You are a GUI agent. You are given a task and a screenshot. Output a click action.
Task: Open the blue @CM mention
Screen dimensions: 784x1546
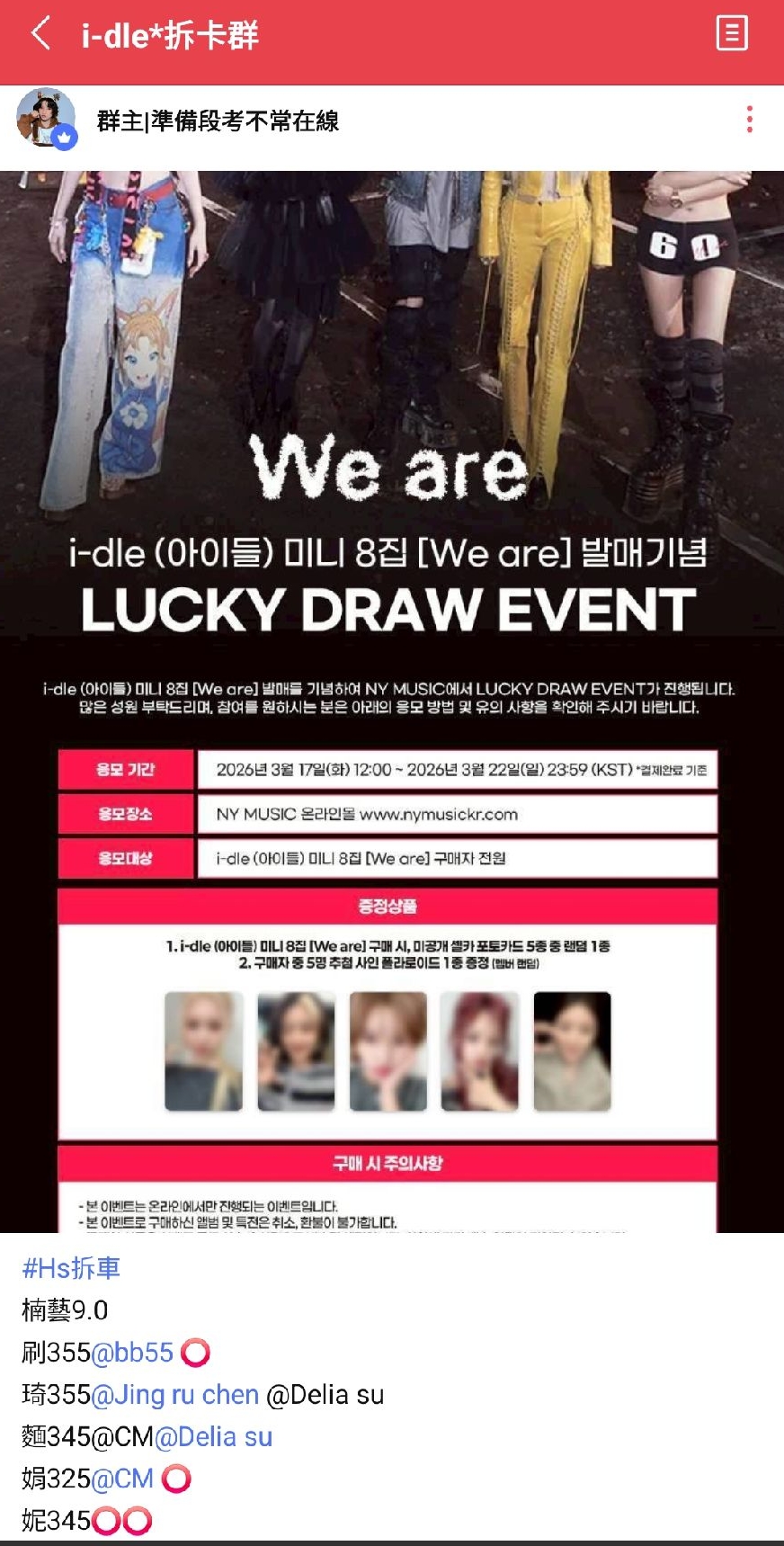click(122, 1479)
